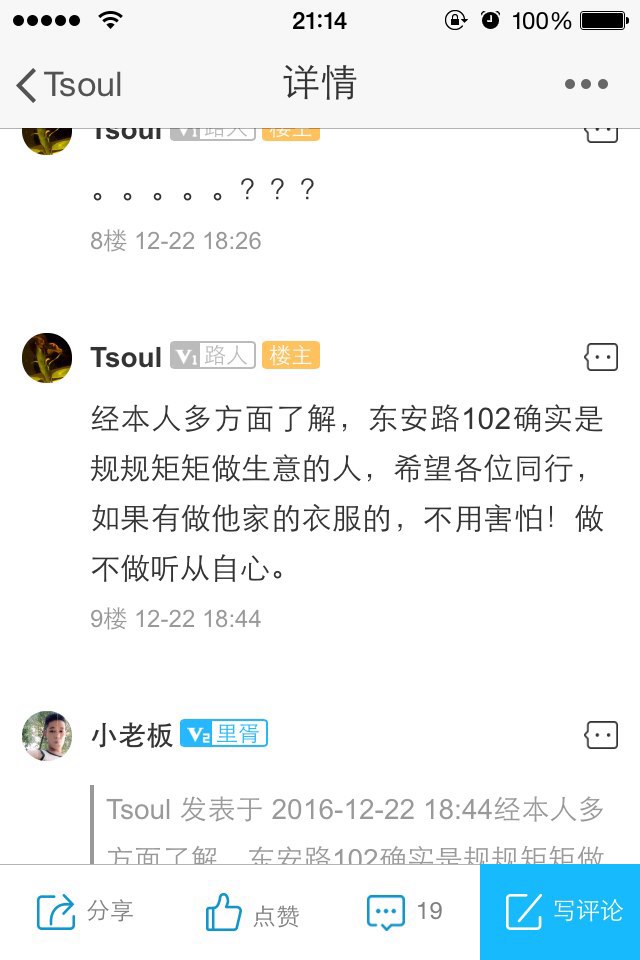Reply to the 9楼 comment by Tsoul
The height and width of the screenshot is (960, 640).
[601, 357]
